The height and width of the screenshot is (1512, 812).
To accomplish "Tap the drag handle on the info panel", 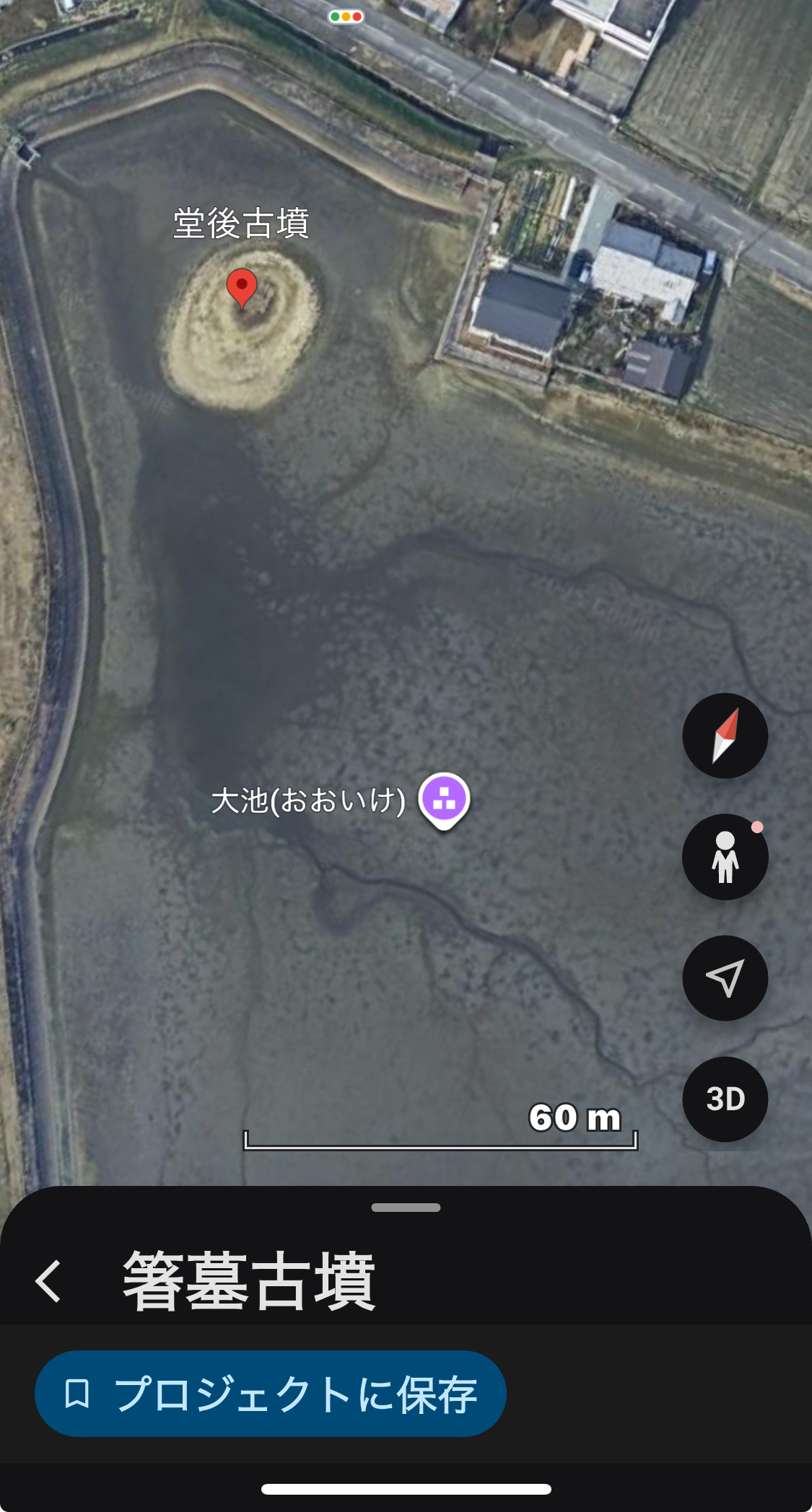I will [x=406, y=1208].
